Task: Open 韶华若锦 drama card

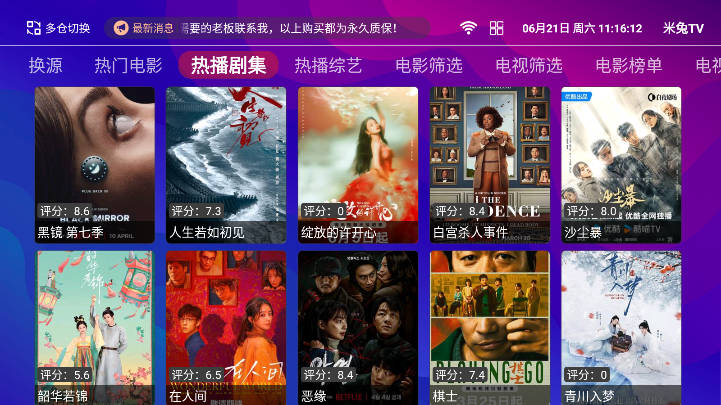Action: 95,328
